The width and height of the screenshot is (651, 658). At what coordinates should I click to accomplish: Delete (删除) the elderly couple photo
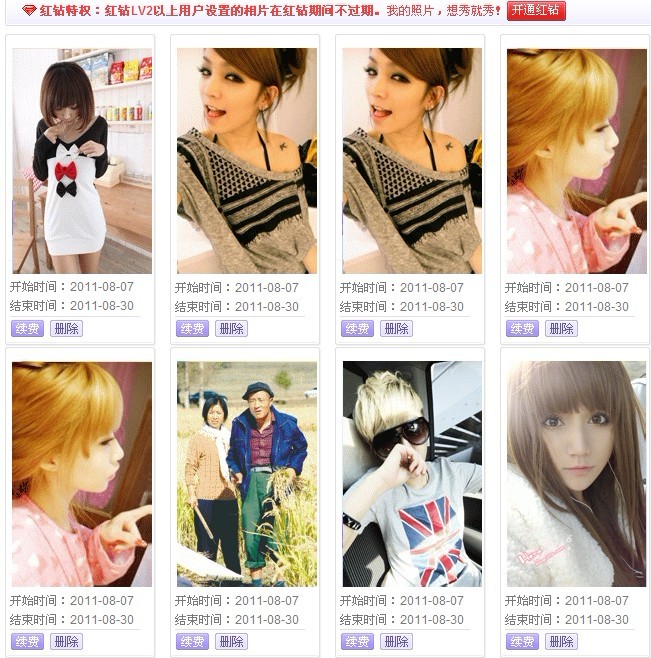tap(231, 641)
